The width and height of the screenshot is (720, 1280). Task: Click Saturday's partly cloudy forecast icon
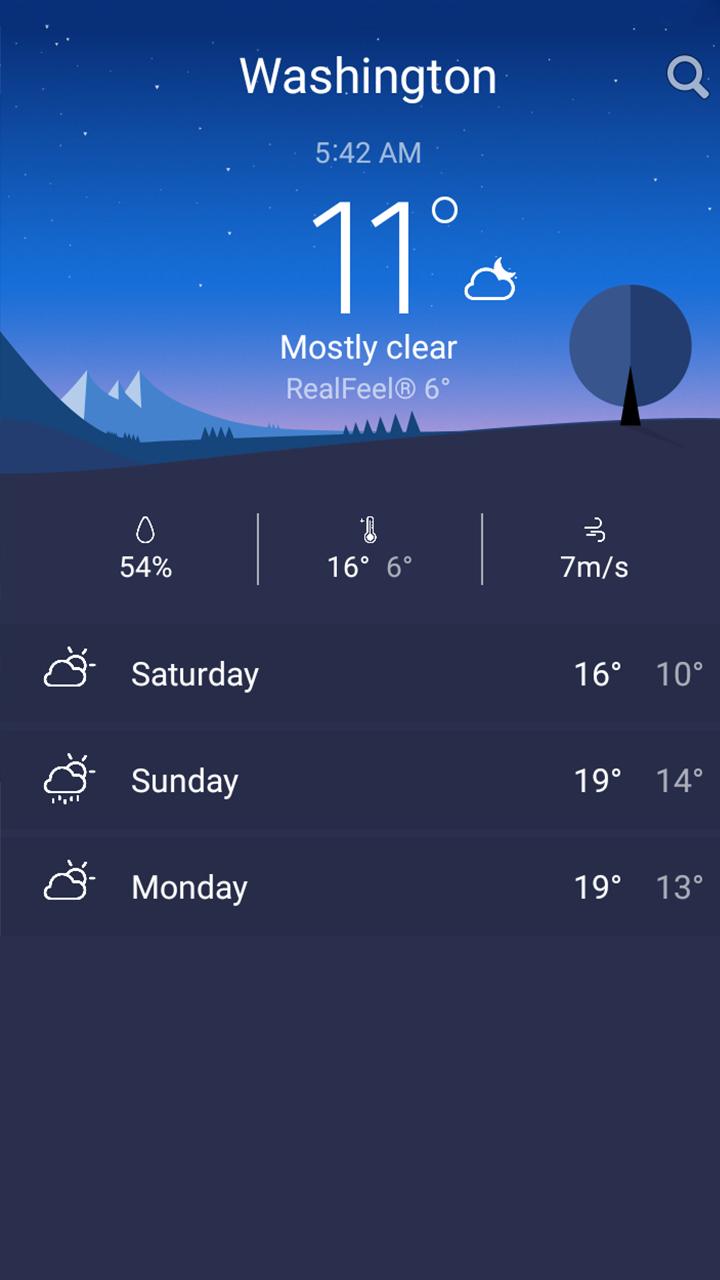coord(69,672)
